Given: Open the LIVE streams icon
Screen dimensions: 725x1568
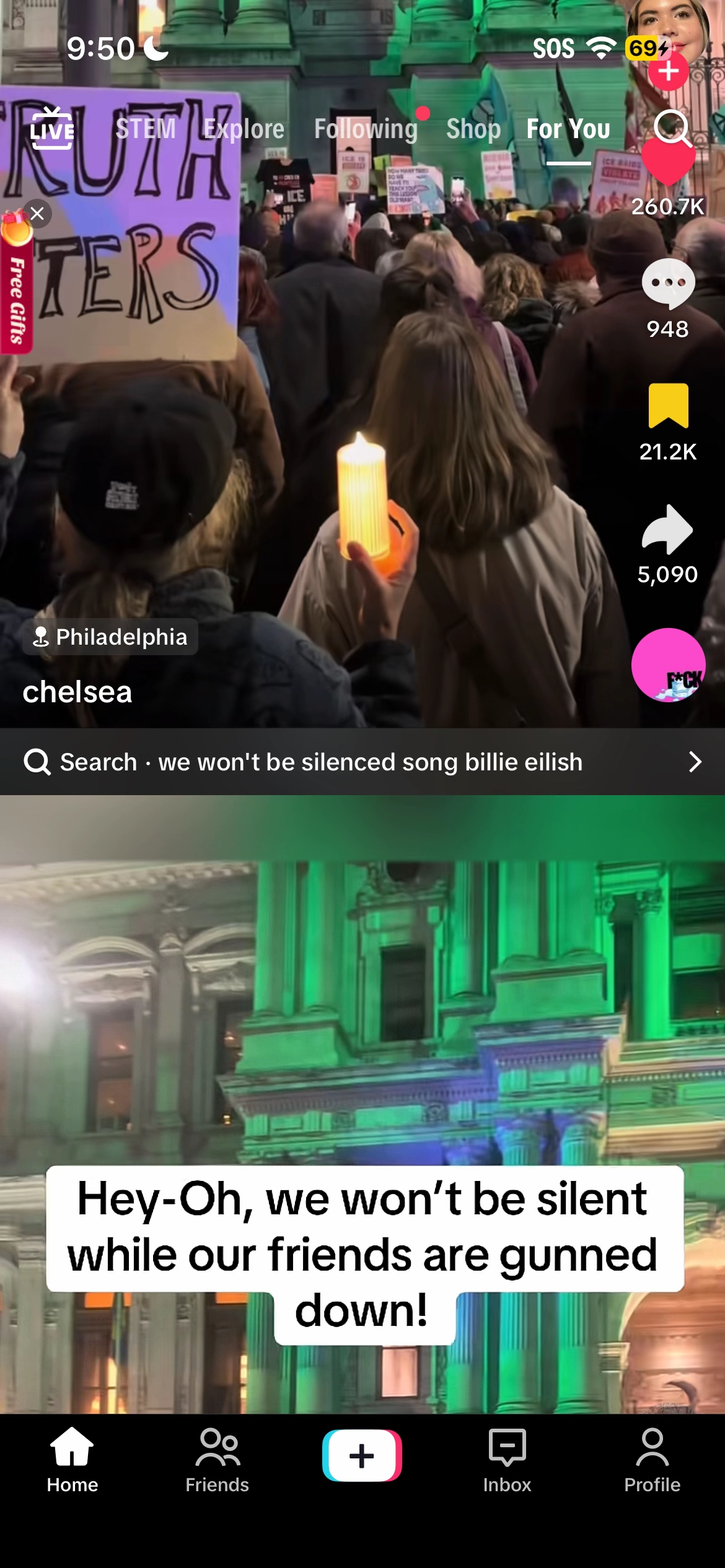Looking at the screenshot, I should [x=52, y=129].
